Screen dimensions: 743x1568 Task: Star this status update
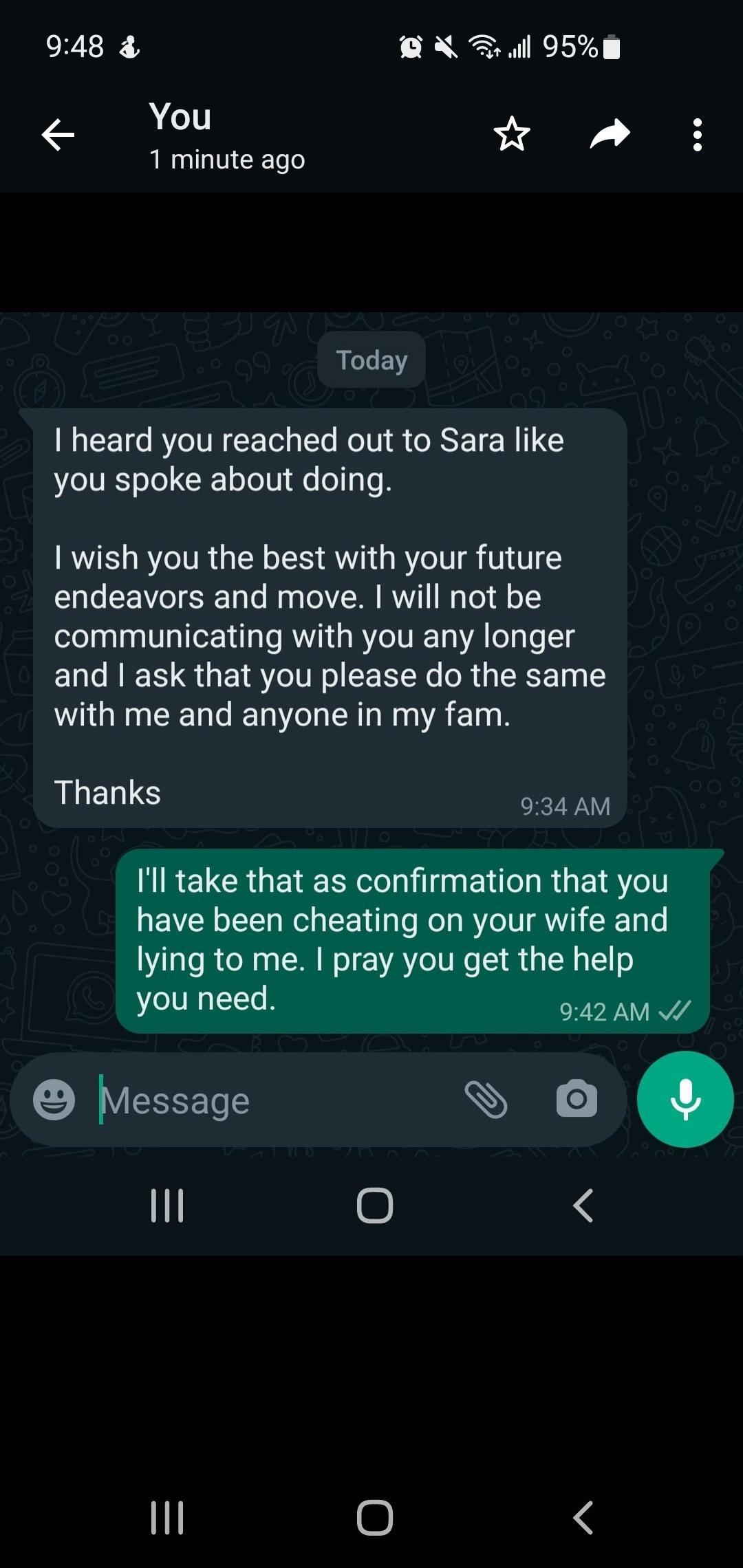pos(513,133)
